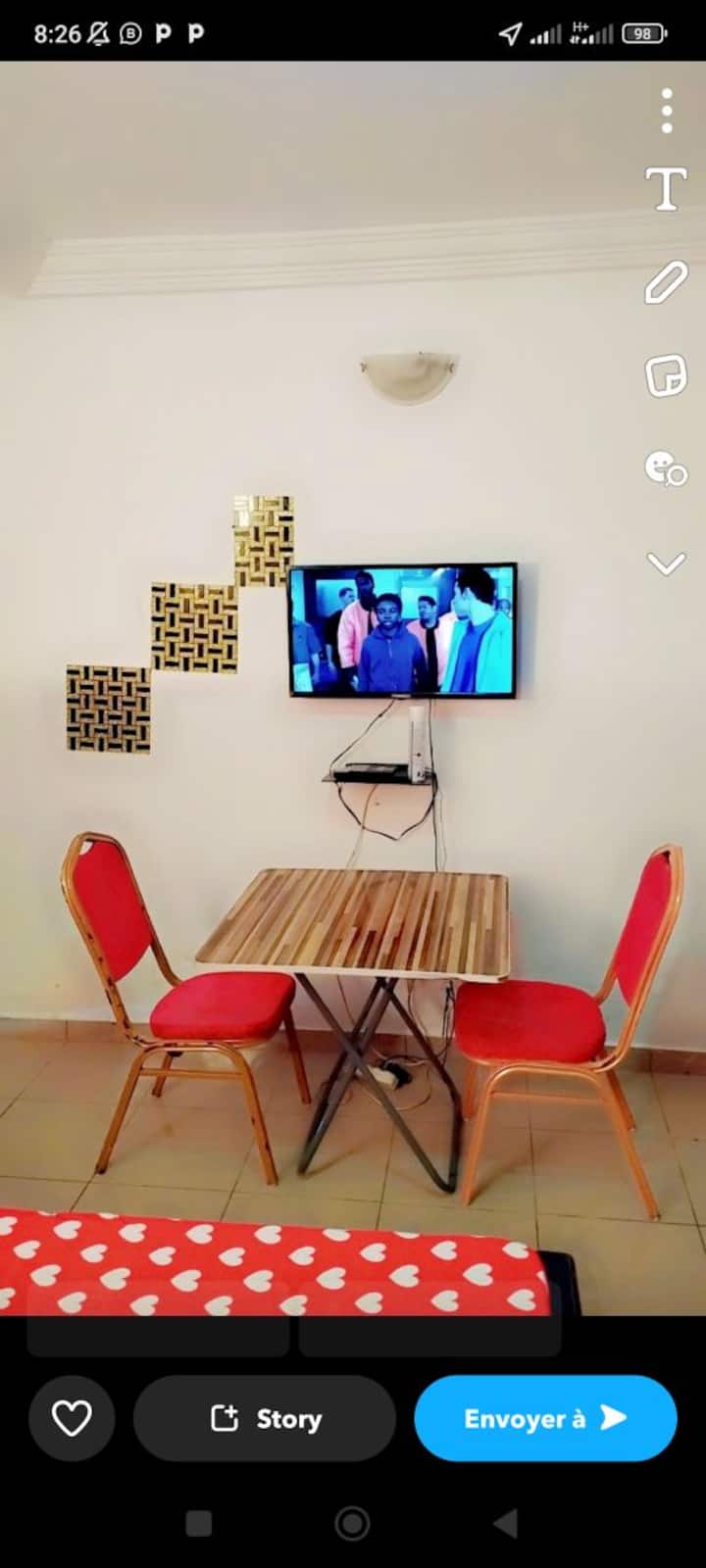The height and width of the screenshot is (1568, 706).
Task: Expand more editing tools chevron
Action: (x=666, y=563)
